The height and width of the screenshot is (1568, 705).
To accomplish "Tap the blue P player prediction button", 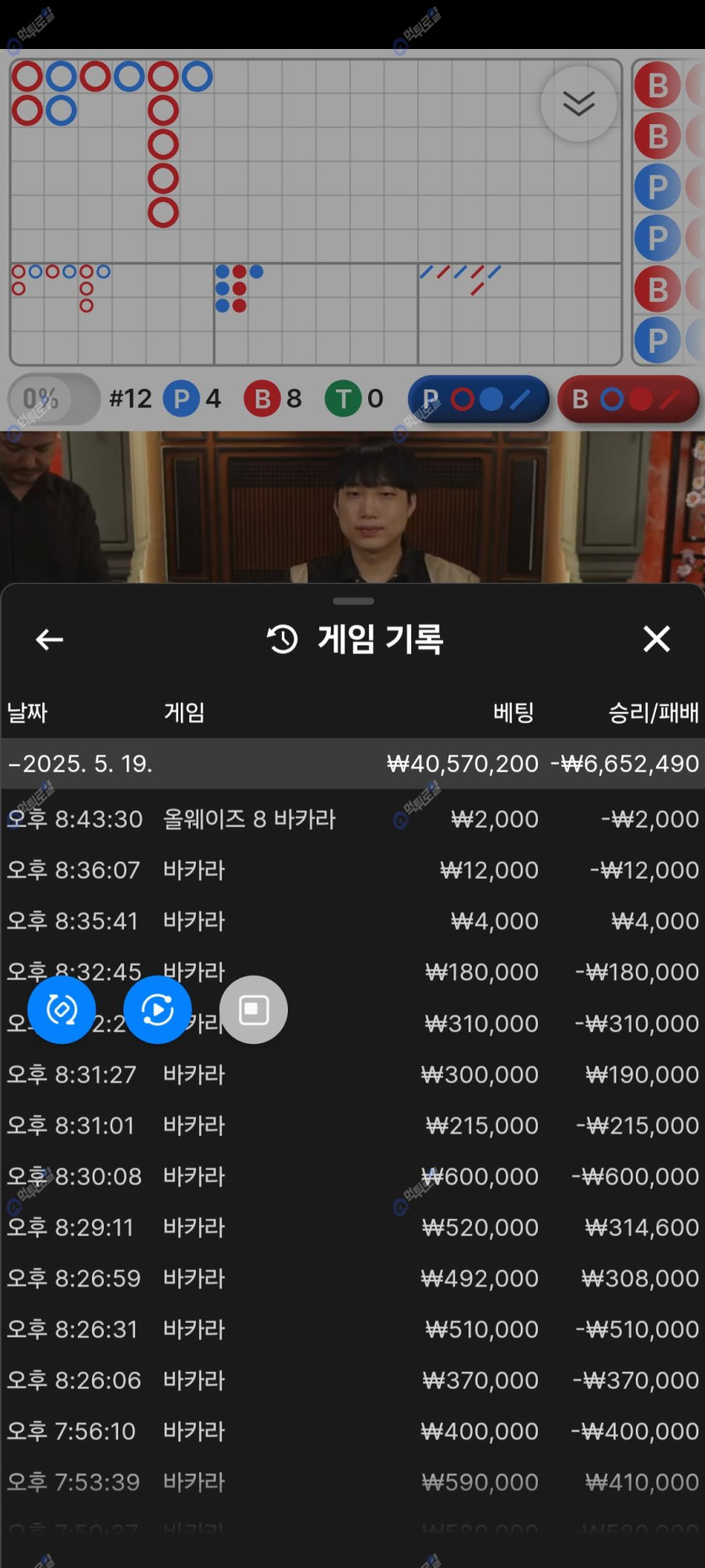I will [478, 399].
